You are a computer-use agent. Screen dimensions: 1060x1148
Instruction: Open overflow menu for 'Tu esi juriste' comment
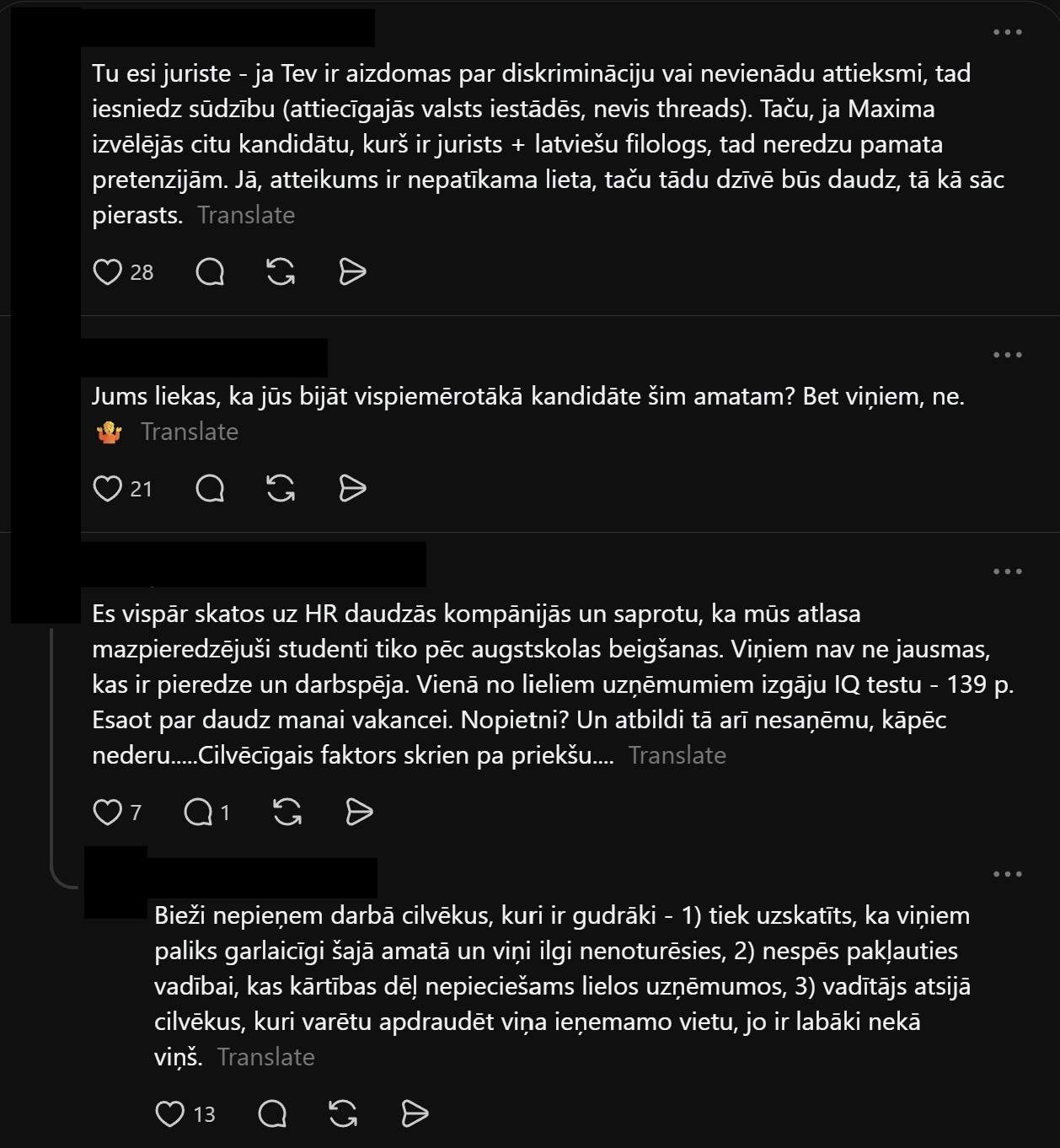coord(1007,32)
